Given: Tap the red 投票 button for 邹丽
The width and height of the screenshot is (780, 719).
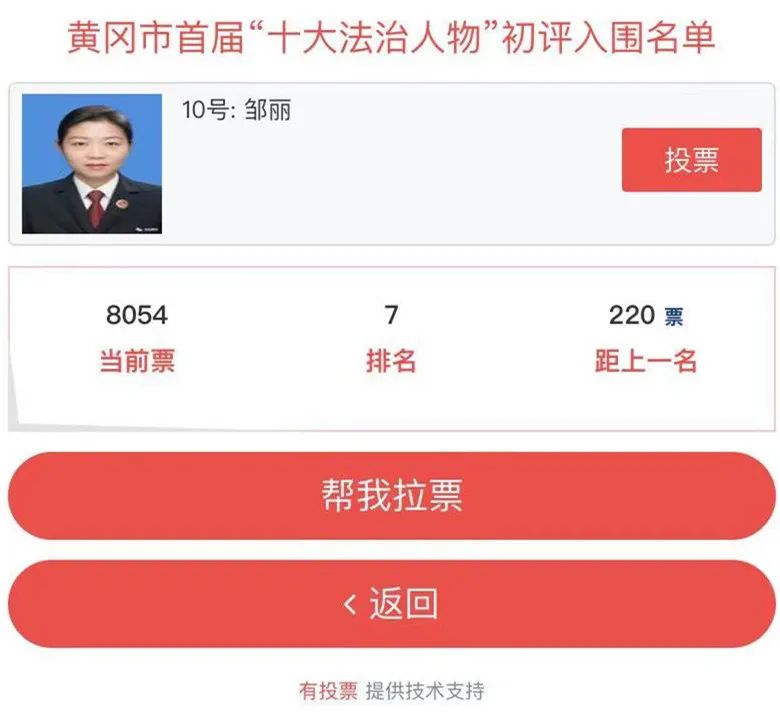Looking at the screenshot, I should (691, 160).
